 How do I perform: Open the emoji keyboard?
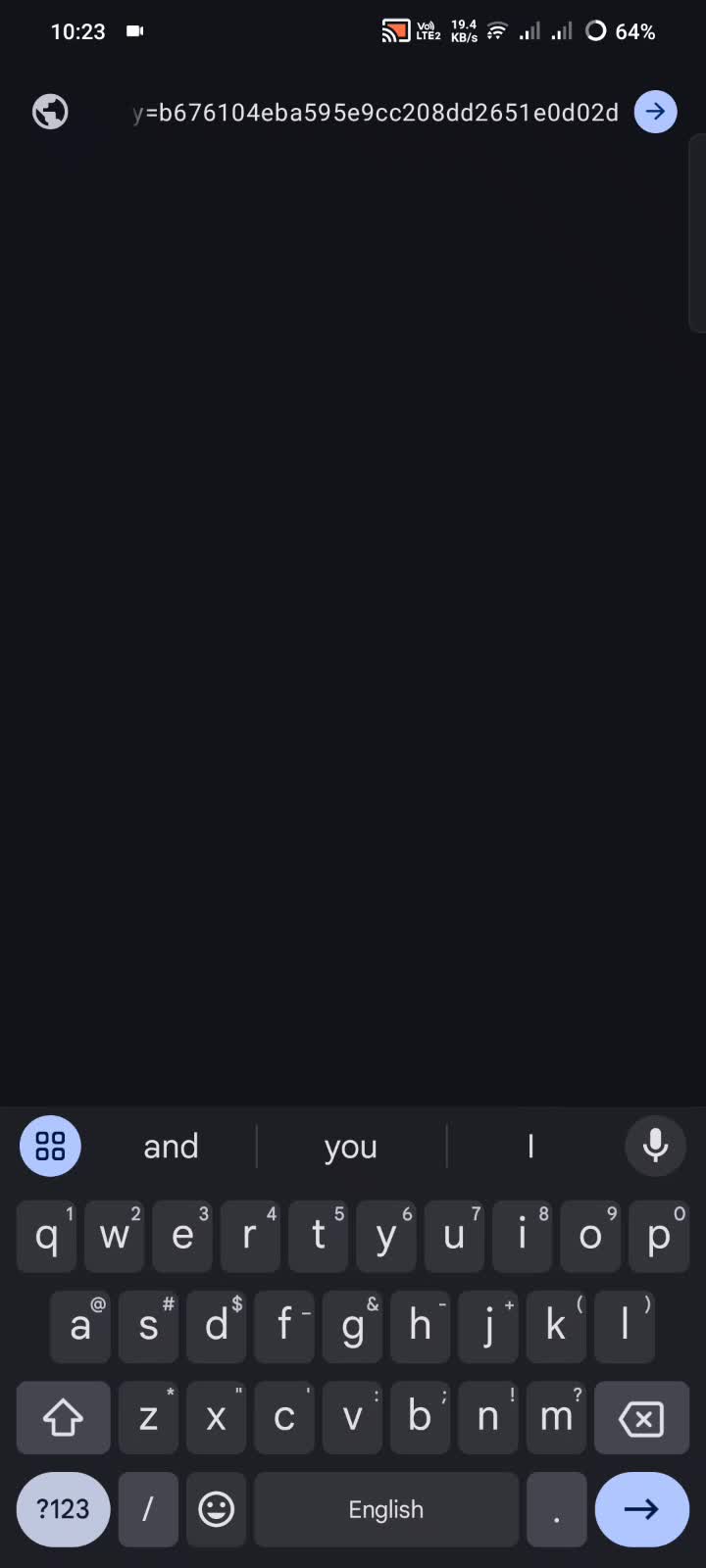(x=216, y=1509)
